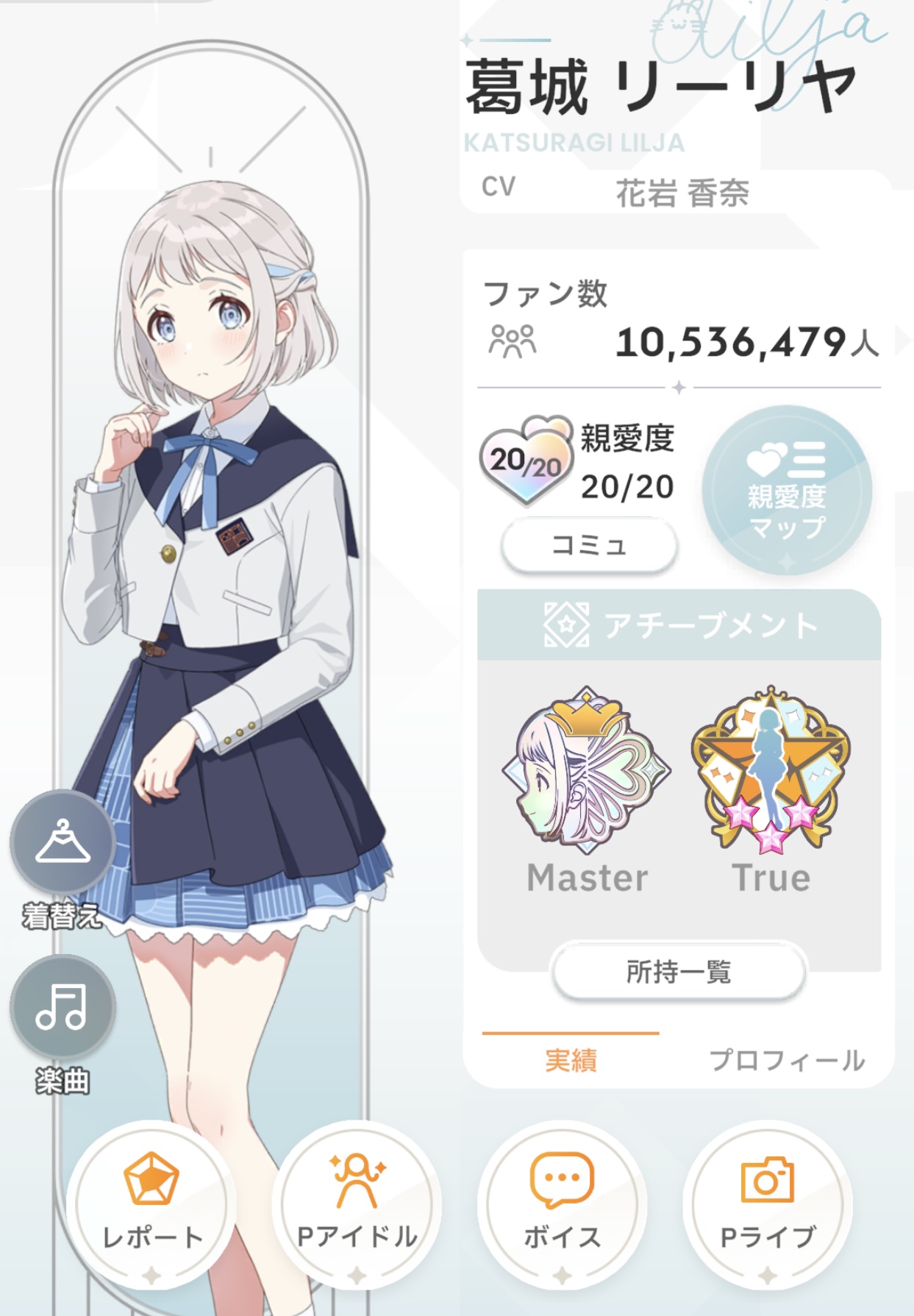914x1316 pixels.
Task: Tap 所持一覧 to view owned achievements
Action: coord(679,972)
